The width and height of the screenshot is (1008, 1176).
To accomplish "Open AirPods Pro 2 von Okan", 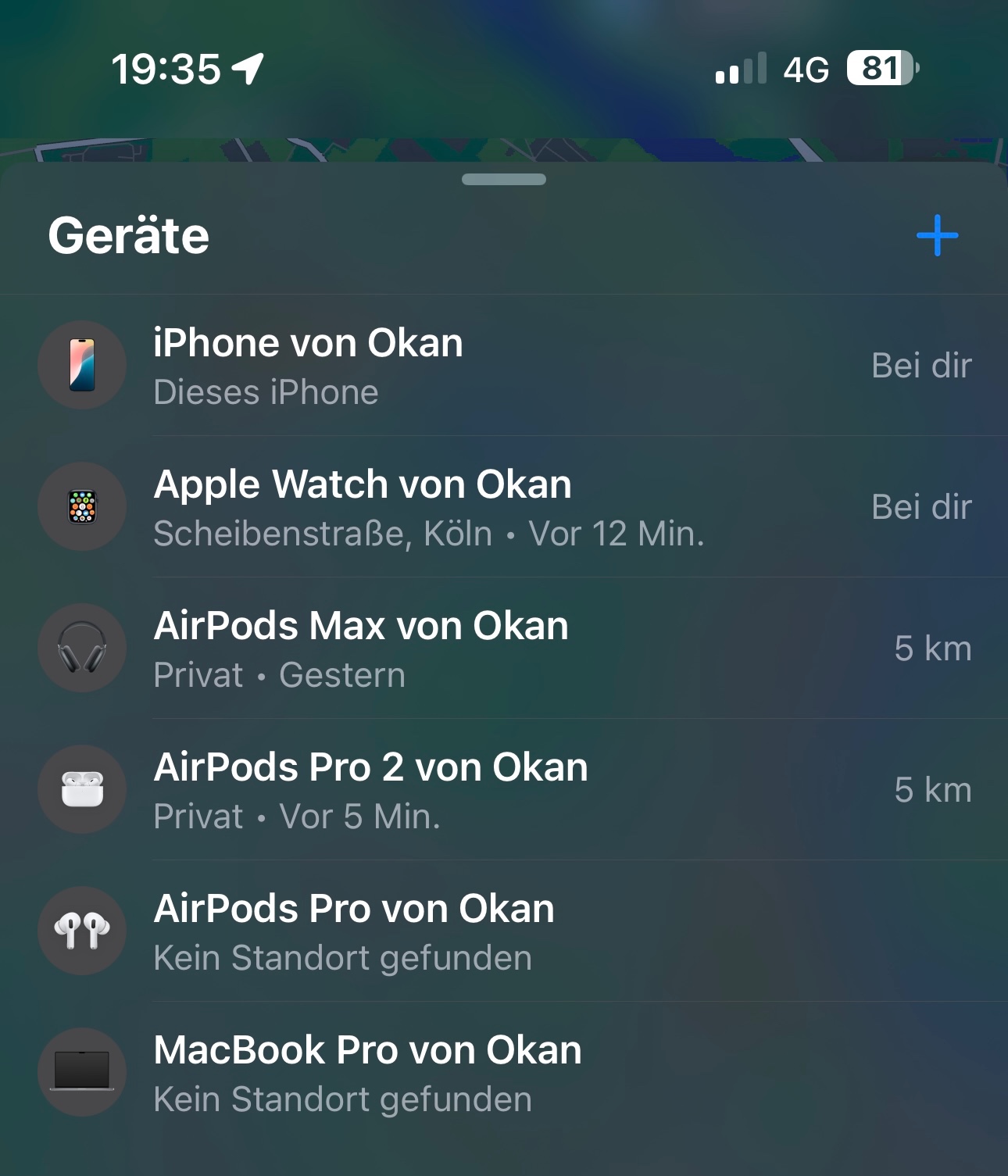I will click(503, 790).
